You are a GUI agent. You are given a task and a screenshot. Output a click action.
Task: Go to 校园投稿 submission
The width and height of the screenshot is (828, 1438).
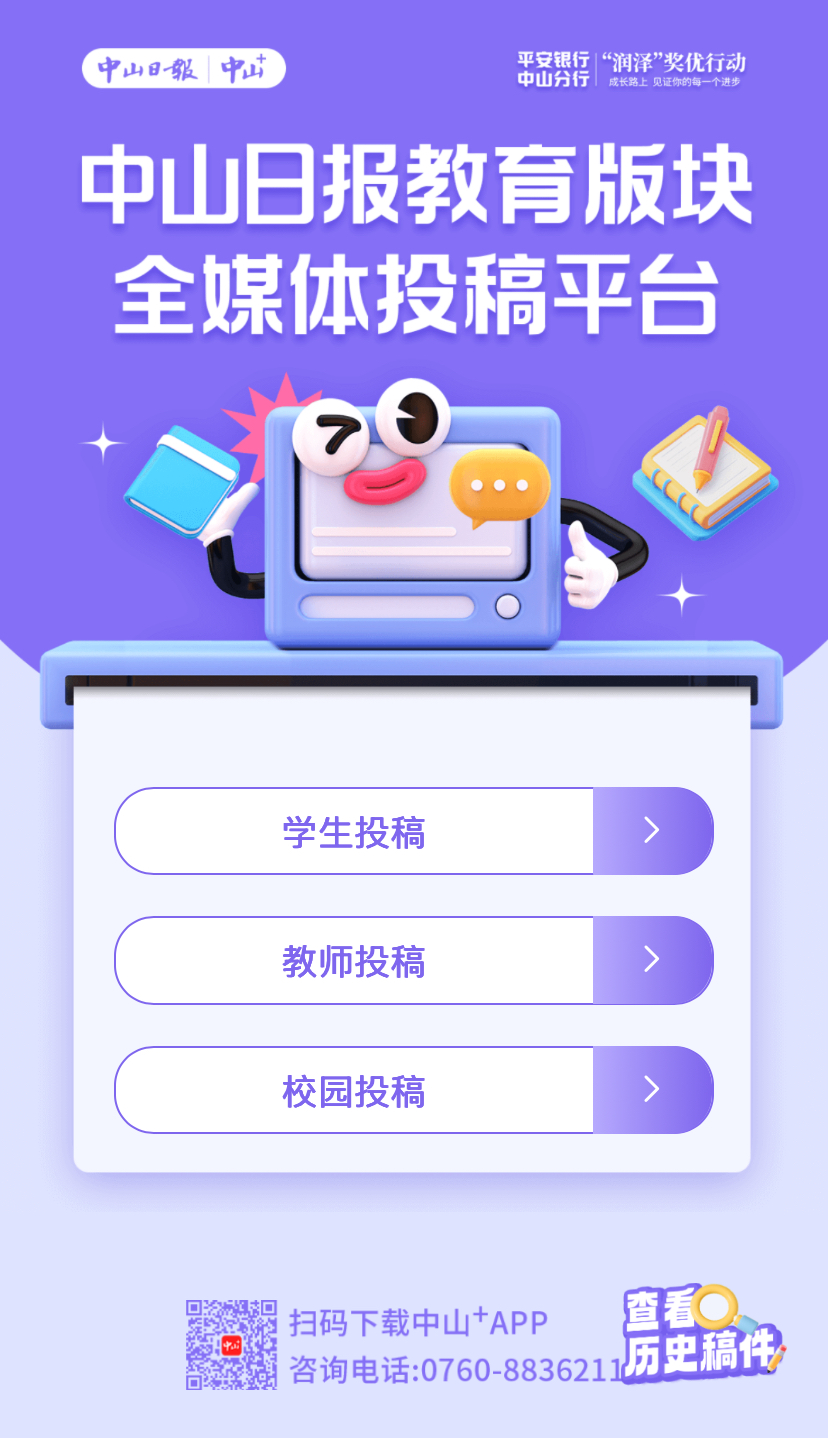coord(413,1090)
